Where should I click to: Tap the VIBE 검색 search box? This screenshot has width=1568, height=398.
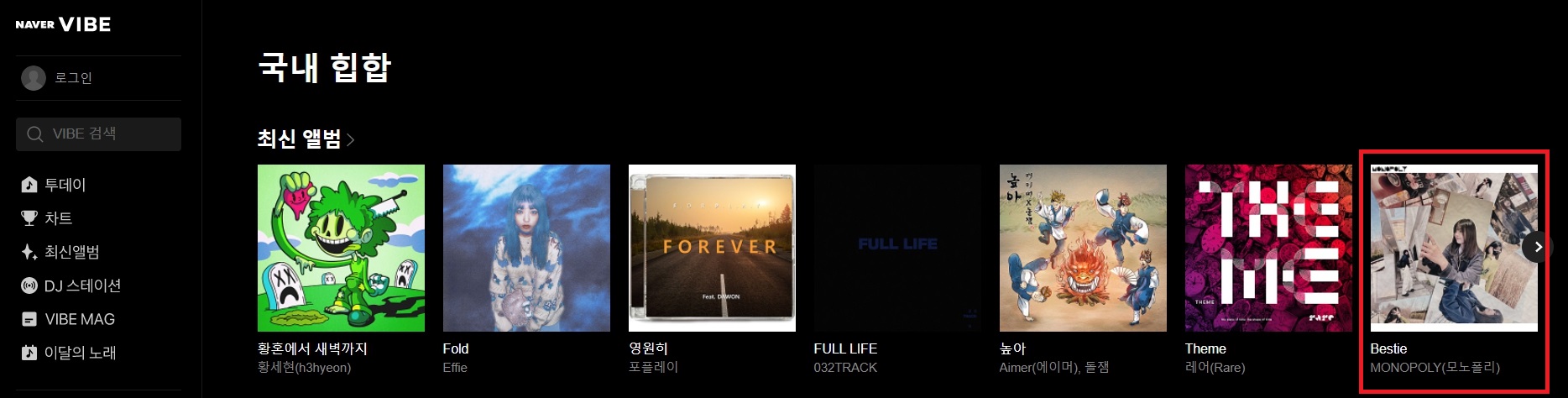pyautogui.click(x=99, y=134)
